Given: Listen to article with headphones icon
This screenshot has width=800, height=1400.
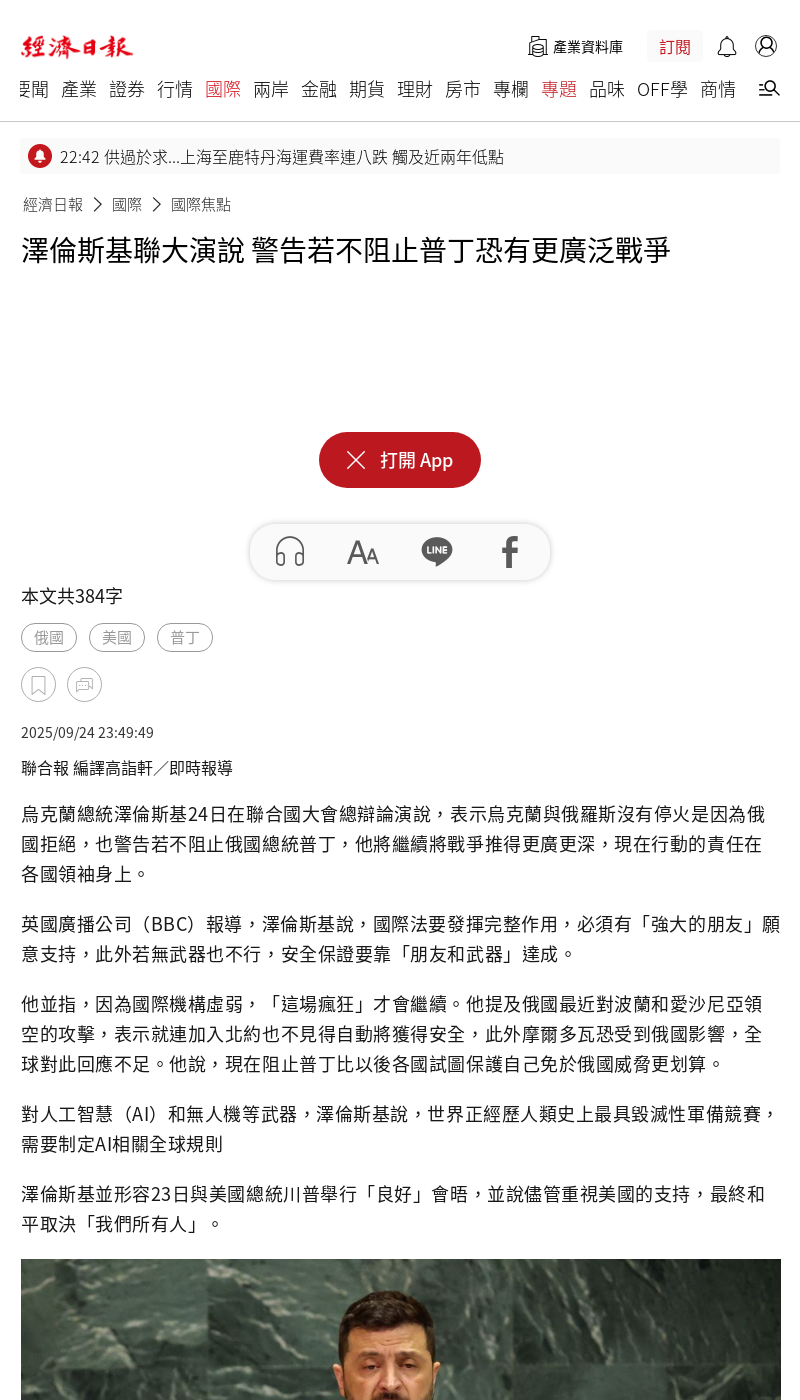Looking at the screenshot, I should point(290,551).
